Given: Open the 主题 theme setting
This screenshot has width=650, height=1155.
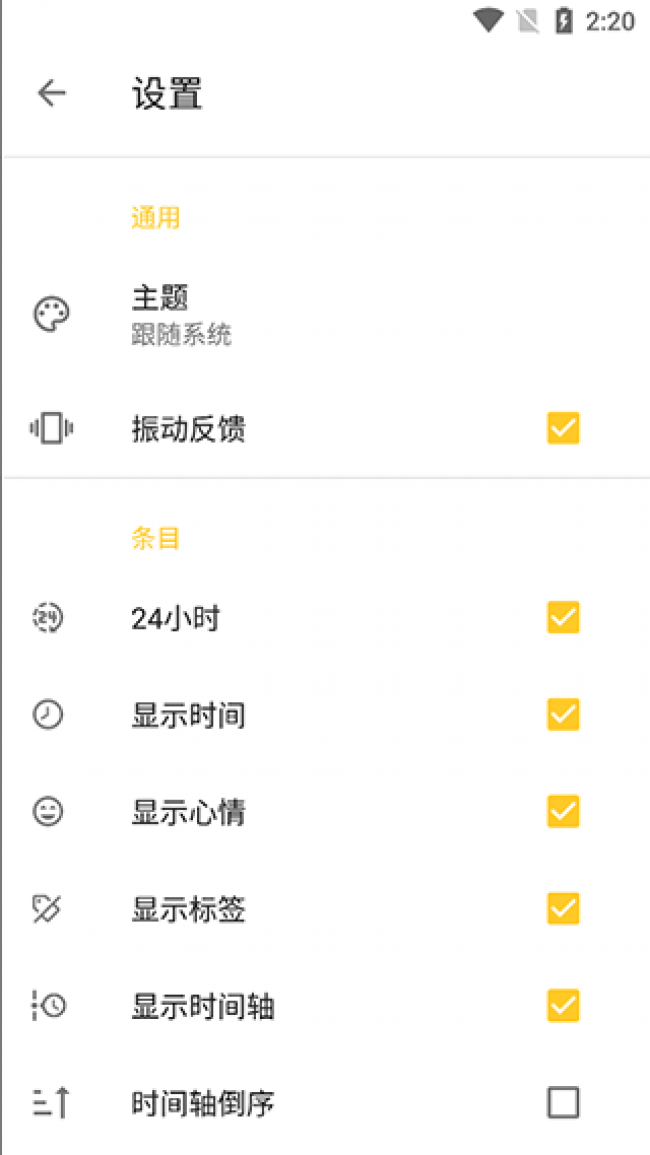Looking at the screenshot, I should pos(181,314).
